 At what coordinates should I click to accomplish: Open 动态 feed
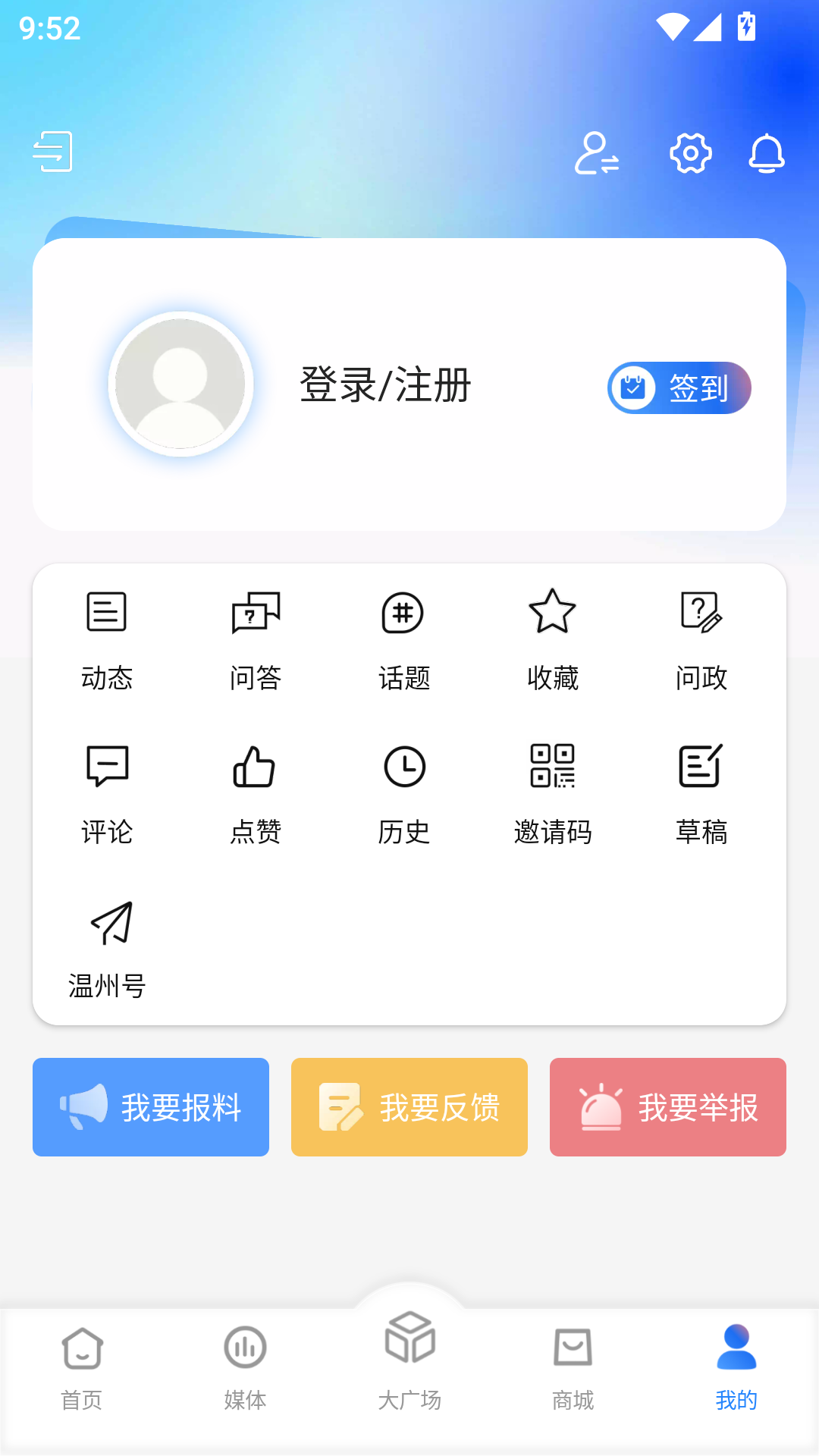pyautogui.click(x=107, y=639)
